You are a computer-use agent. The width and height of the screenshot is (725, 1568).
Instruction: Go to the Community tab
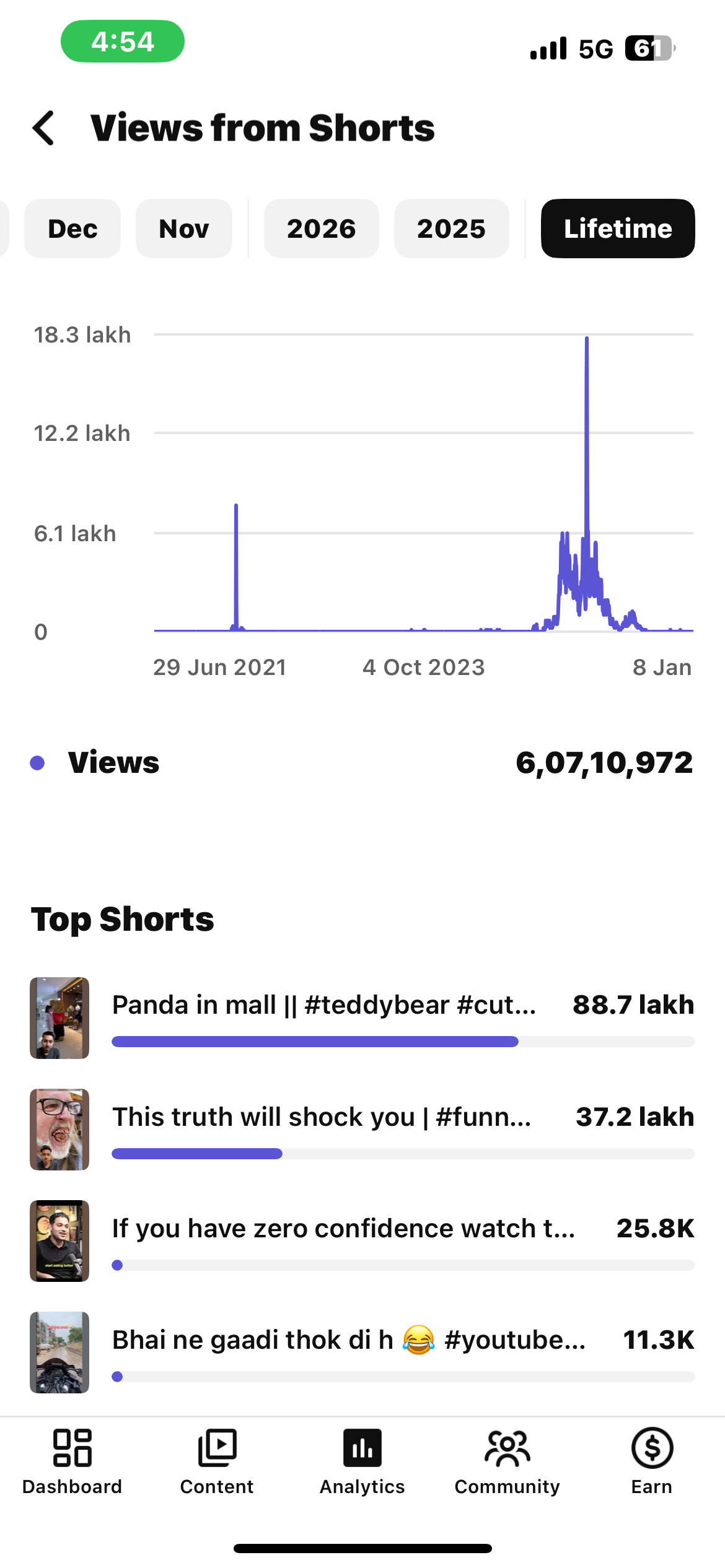coord(507,1460)
